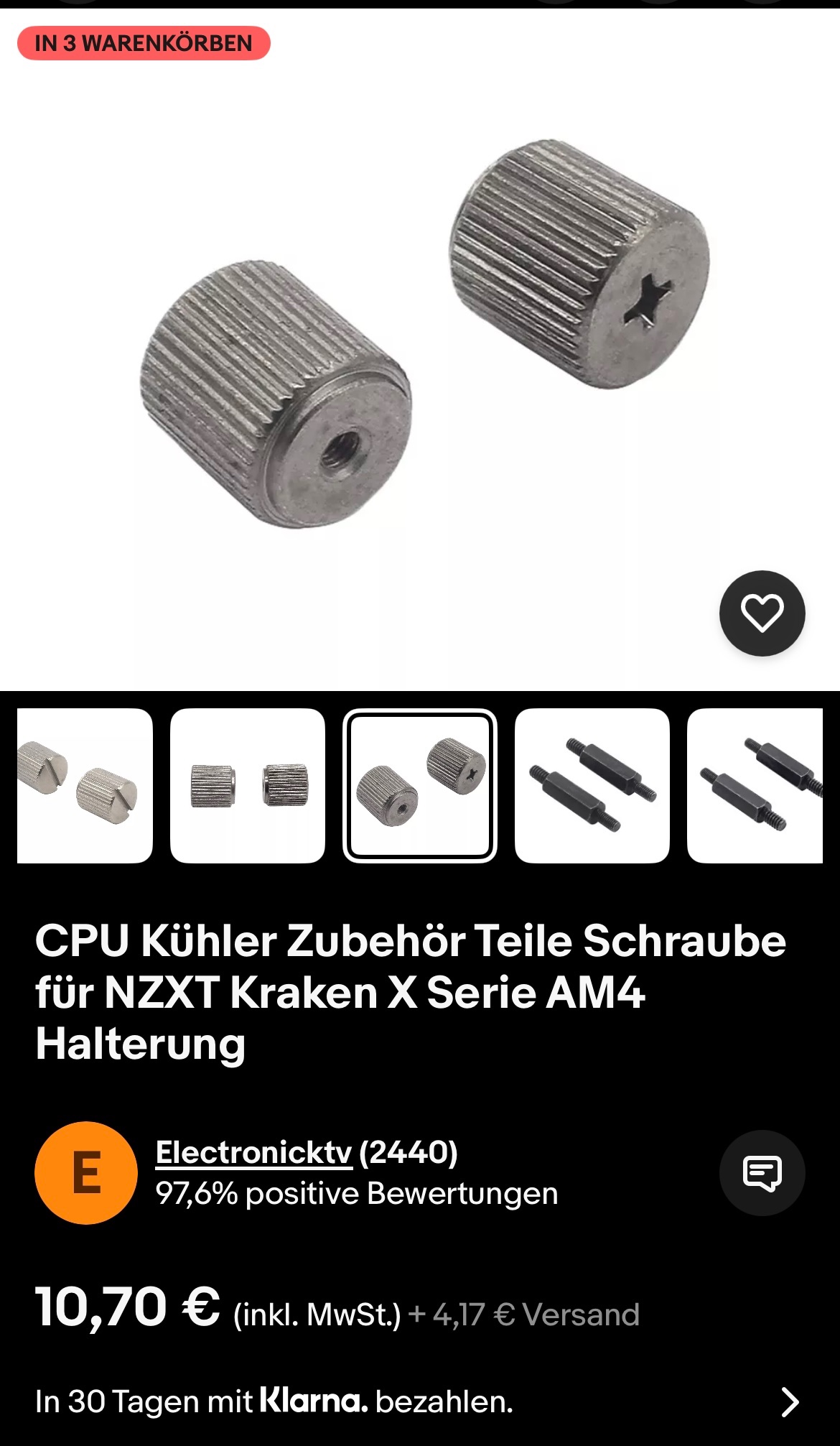
Task: Select the first black standoff thumbnail
Action: pyautogui.click(x=592, y=785)
